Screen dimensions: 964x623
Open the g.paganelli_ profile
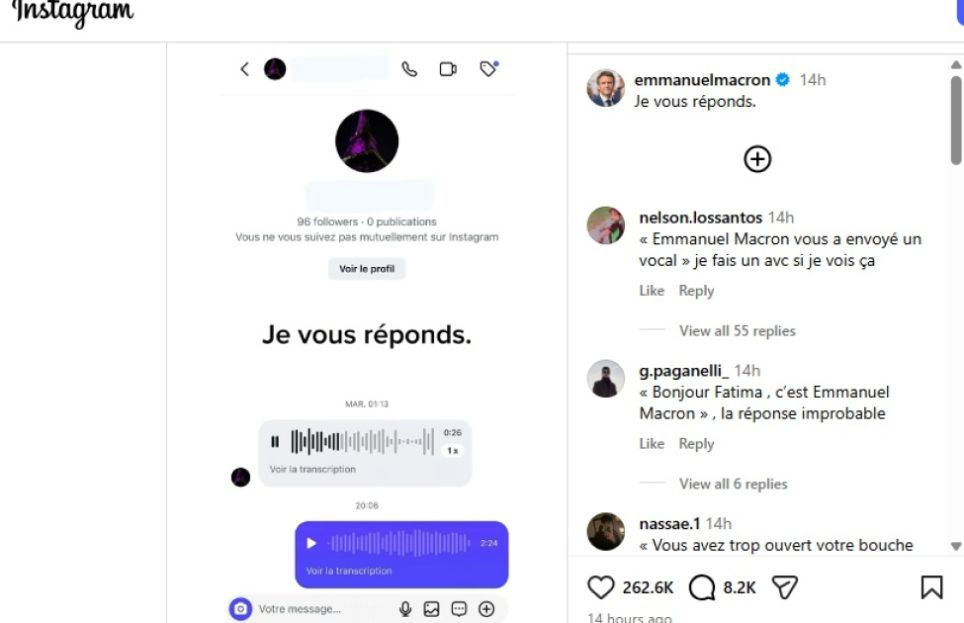[x=684, y=371]
